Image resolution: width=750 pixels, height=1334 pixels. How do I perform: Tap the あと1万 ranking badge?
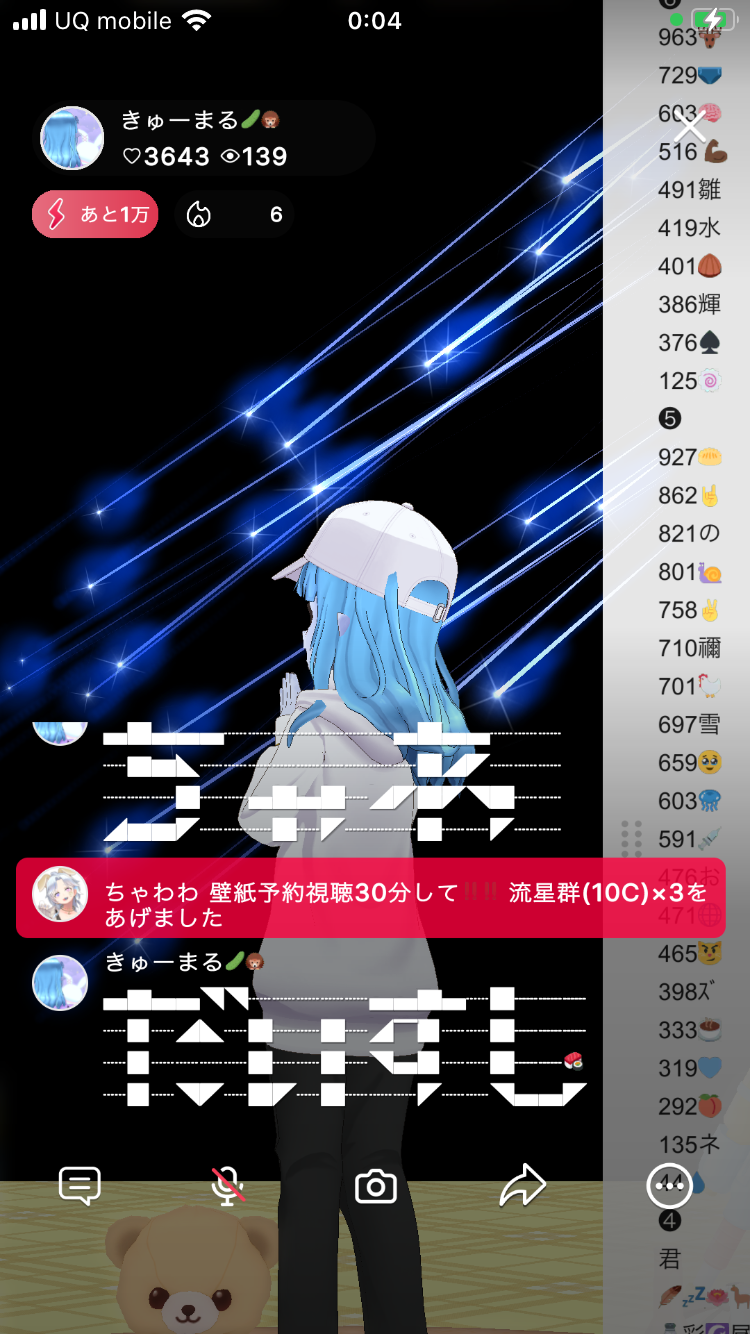coord(95,214)
